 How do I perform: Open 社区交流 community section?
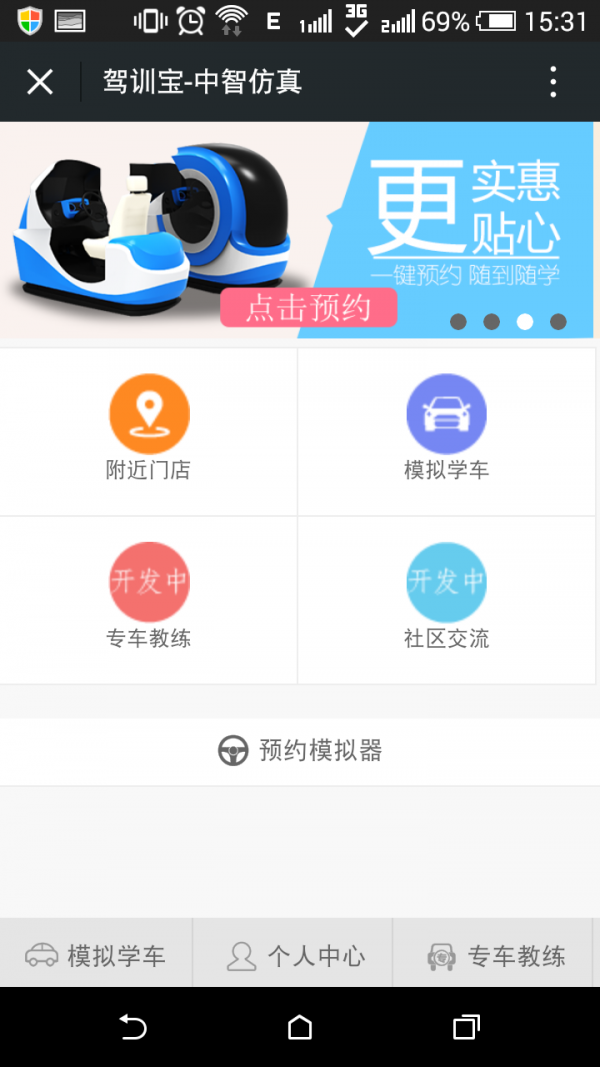coord(446,598)
